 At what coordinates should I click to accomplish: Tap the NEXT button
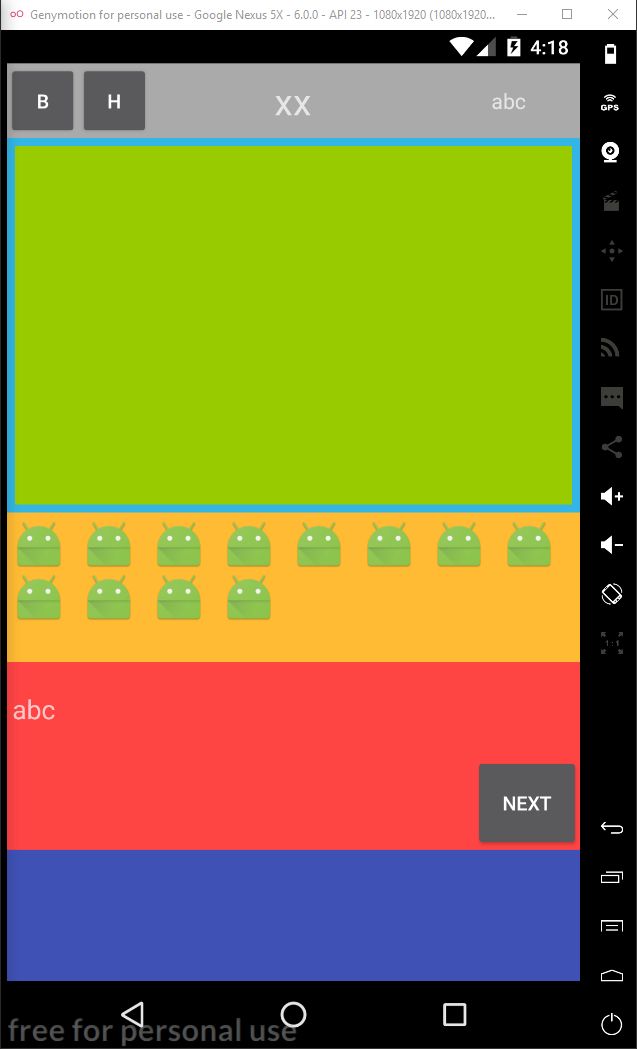(x=526, y=803)
